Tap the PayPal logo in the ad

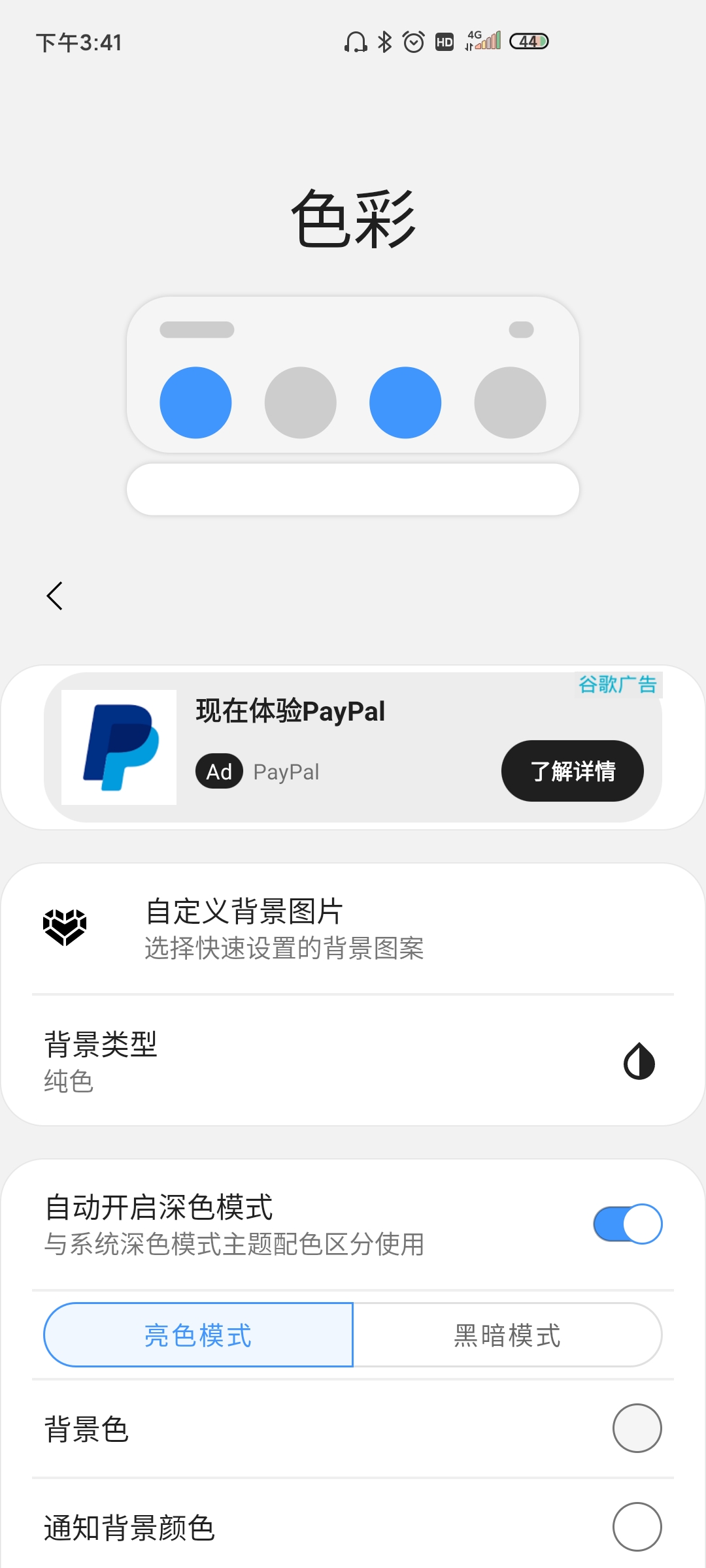118,747
